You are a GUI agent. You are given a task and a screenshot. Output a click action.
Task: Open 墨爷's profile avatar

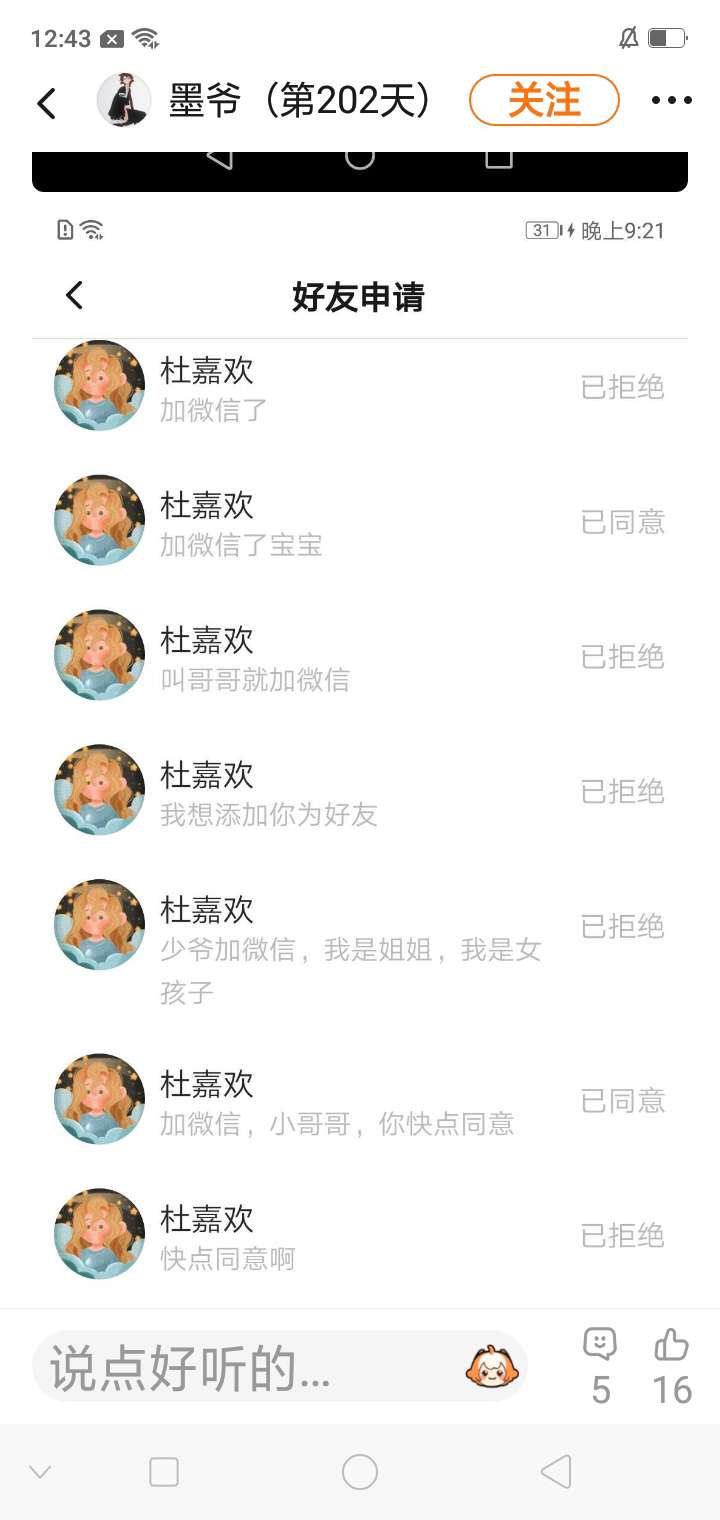124,100
